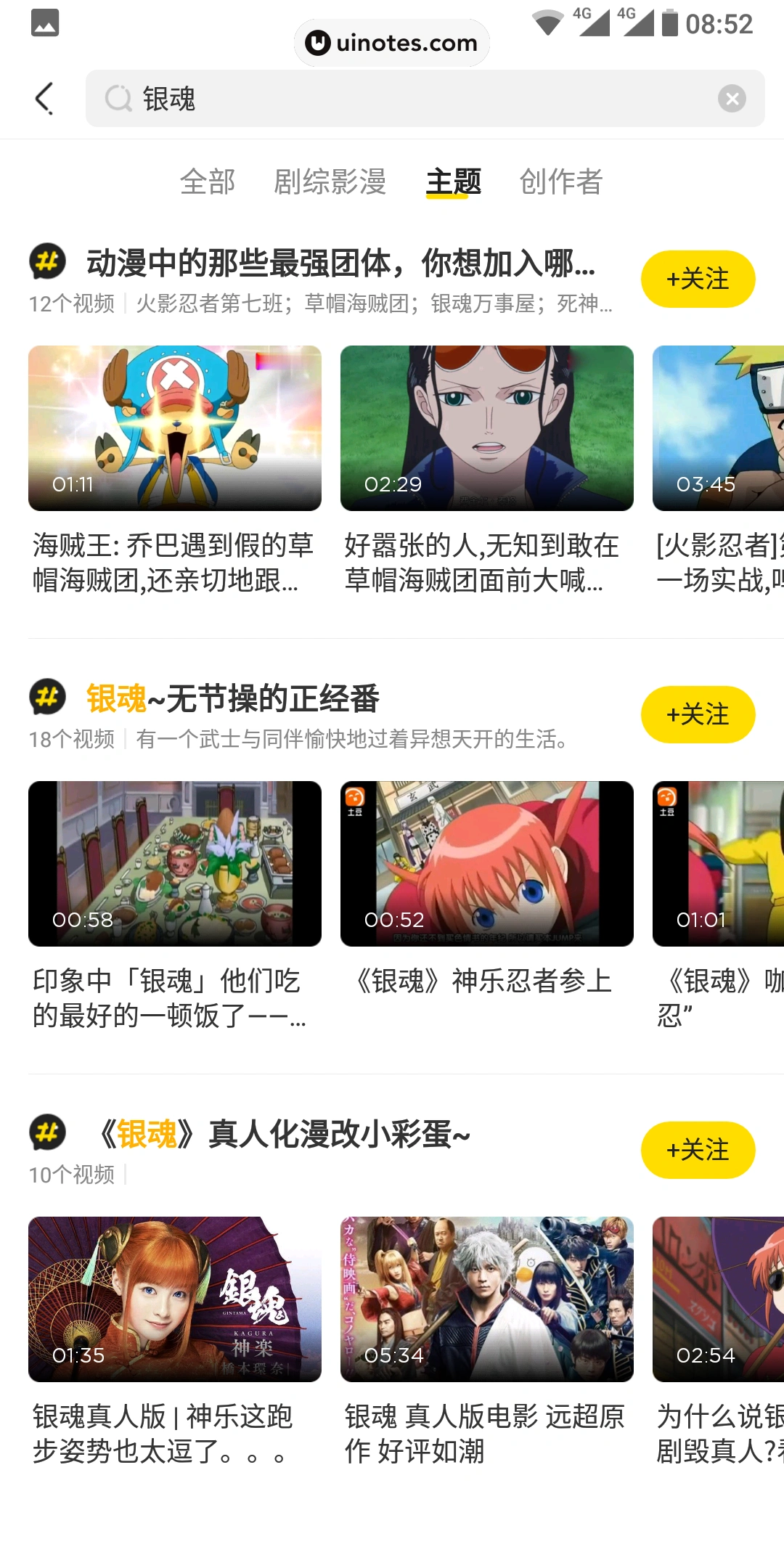This screenshot has height=1568, width=784.
Task: Play video 印象中「银魂」他们吃的最好的一顿饭
Action: click(175, 864)
